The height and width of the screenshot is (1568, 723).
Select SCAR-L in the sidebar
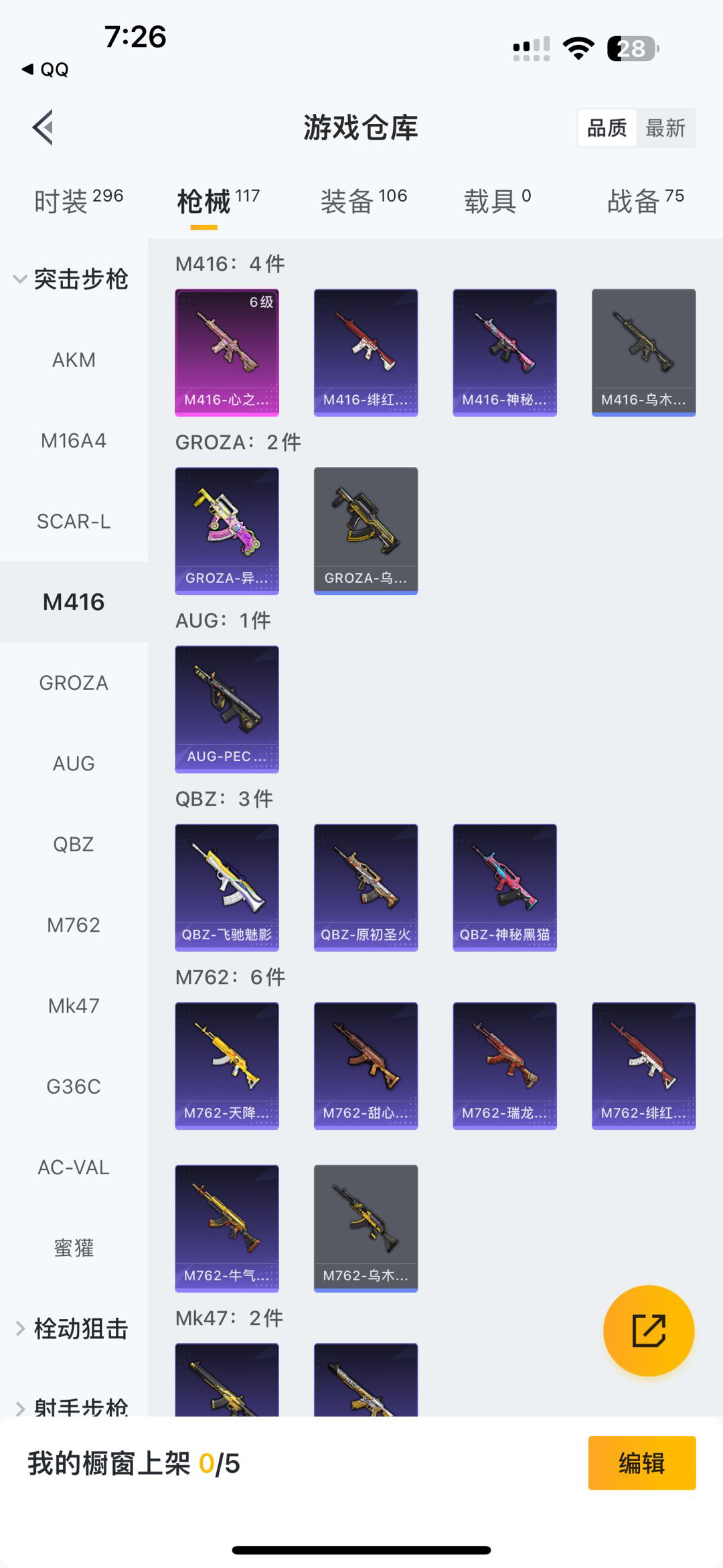click(x=74, y=521)
